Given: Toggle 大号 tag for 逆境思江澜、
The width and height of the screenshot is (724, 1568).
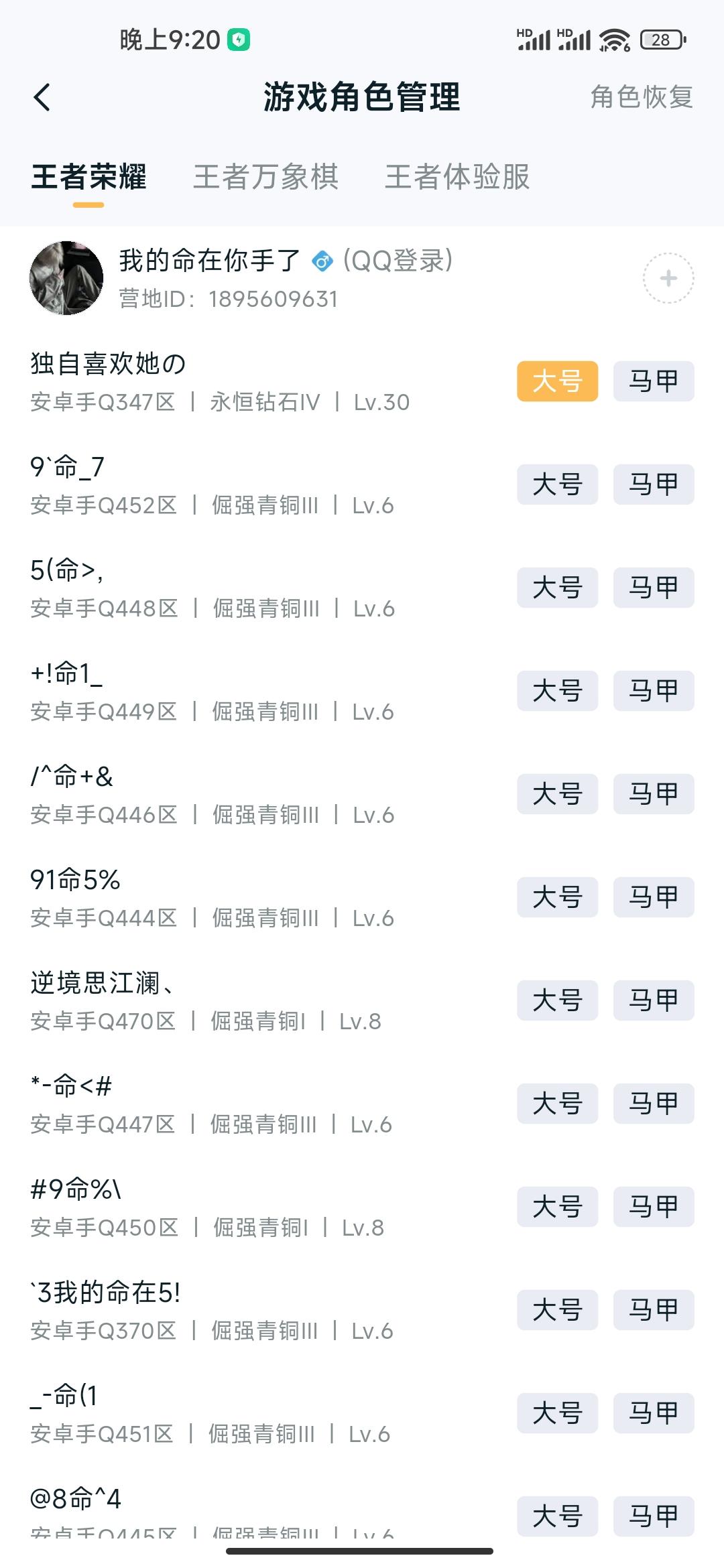Looking at the screenshot, I should pyautogui.click(x=557, y=1000).
